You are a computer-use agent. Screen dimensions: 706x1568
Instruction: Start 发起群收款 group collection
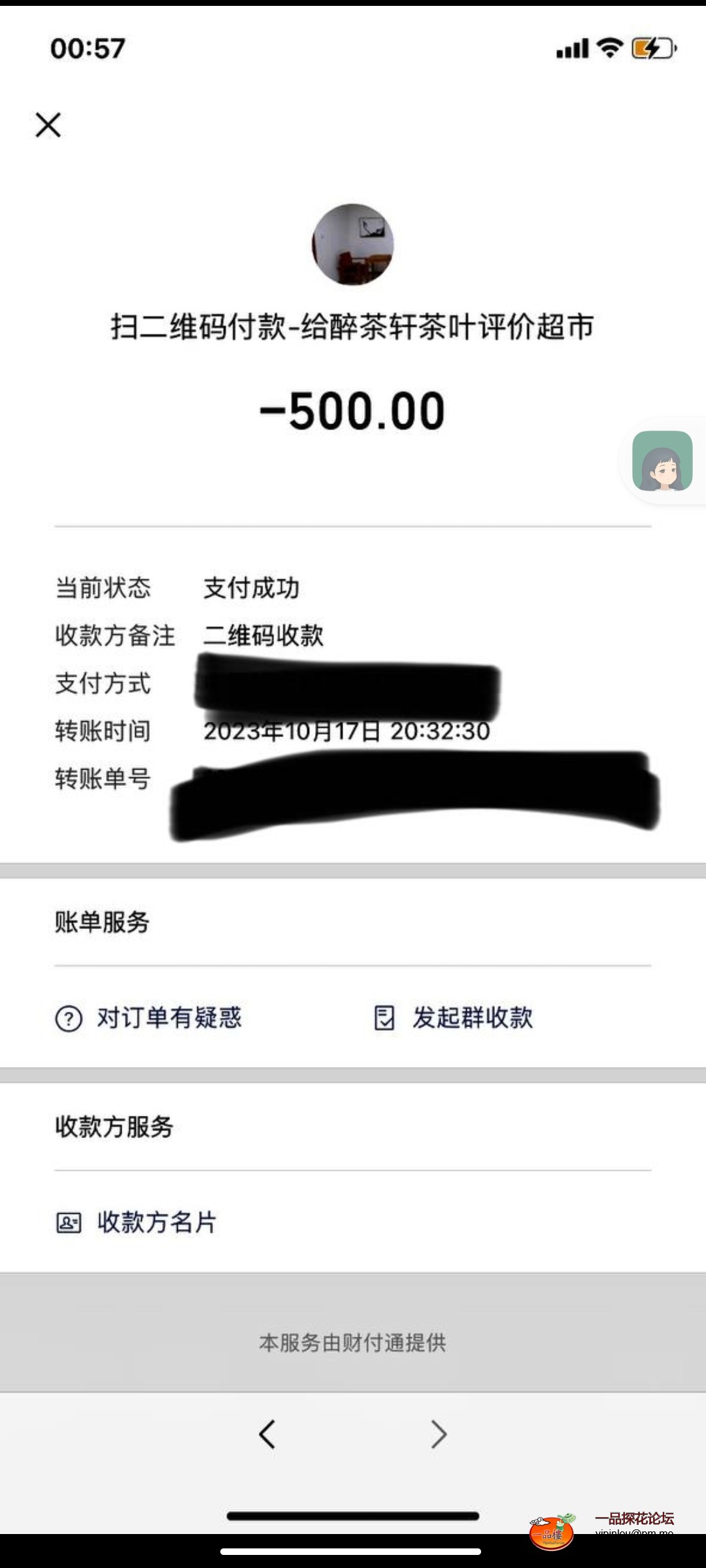[454, 1018]
